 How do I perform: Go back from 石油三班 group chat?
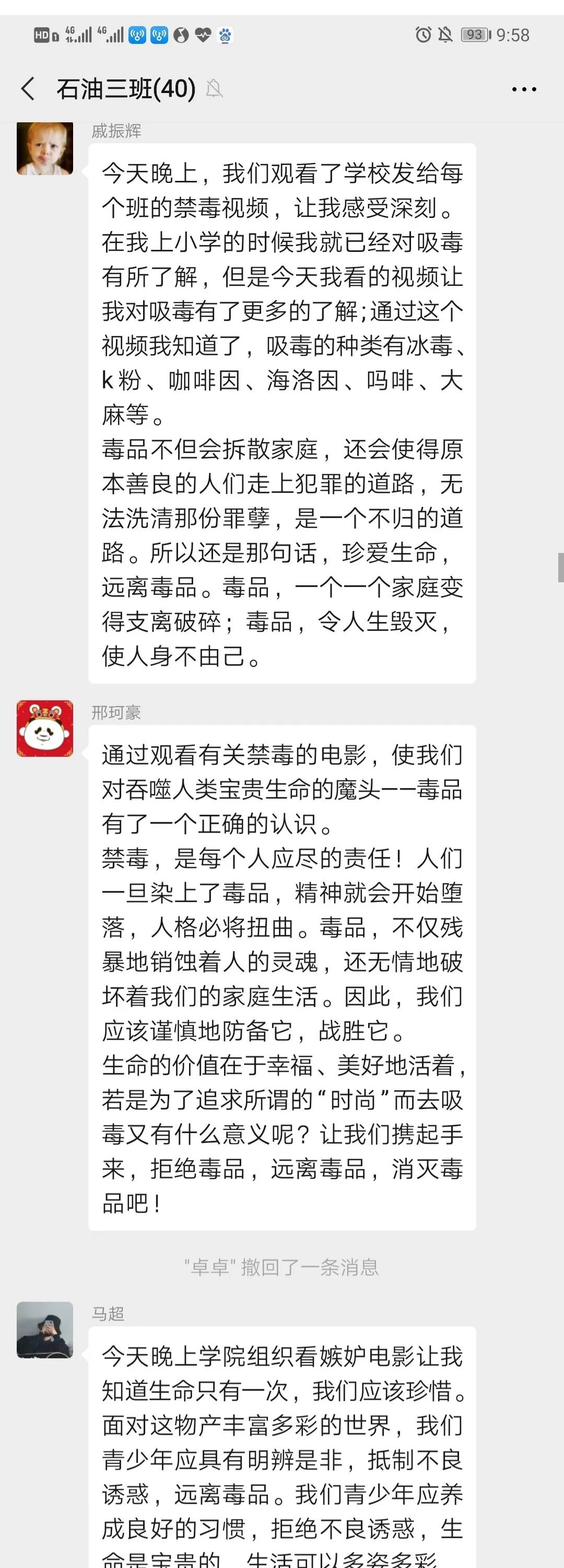coord(28,89)
